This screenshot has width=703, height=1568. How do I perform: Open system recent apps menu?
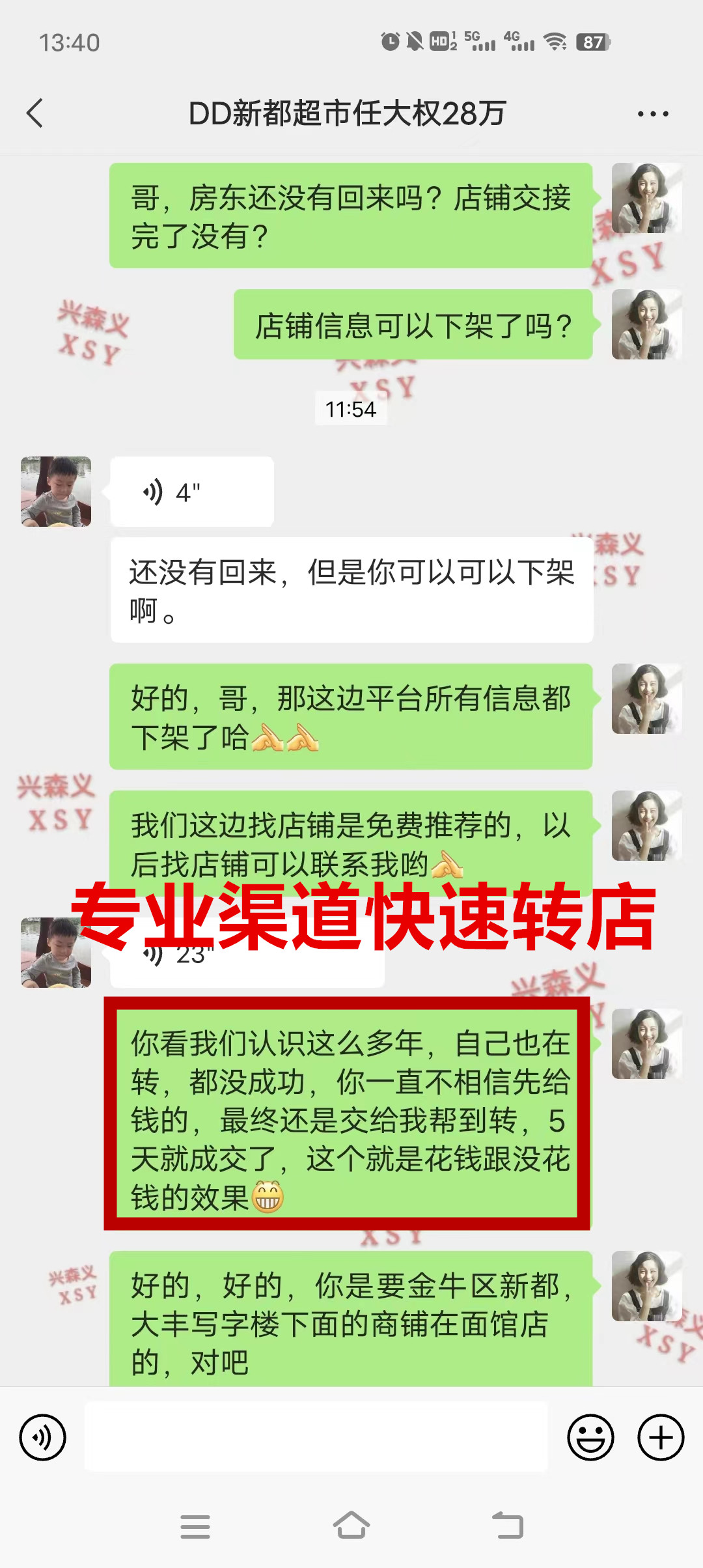[x=195, y=1526]
